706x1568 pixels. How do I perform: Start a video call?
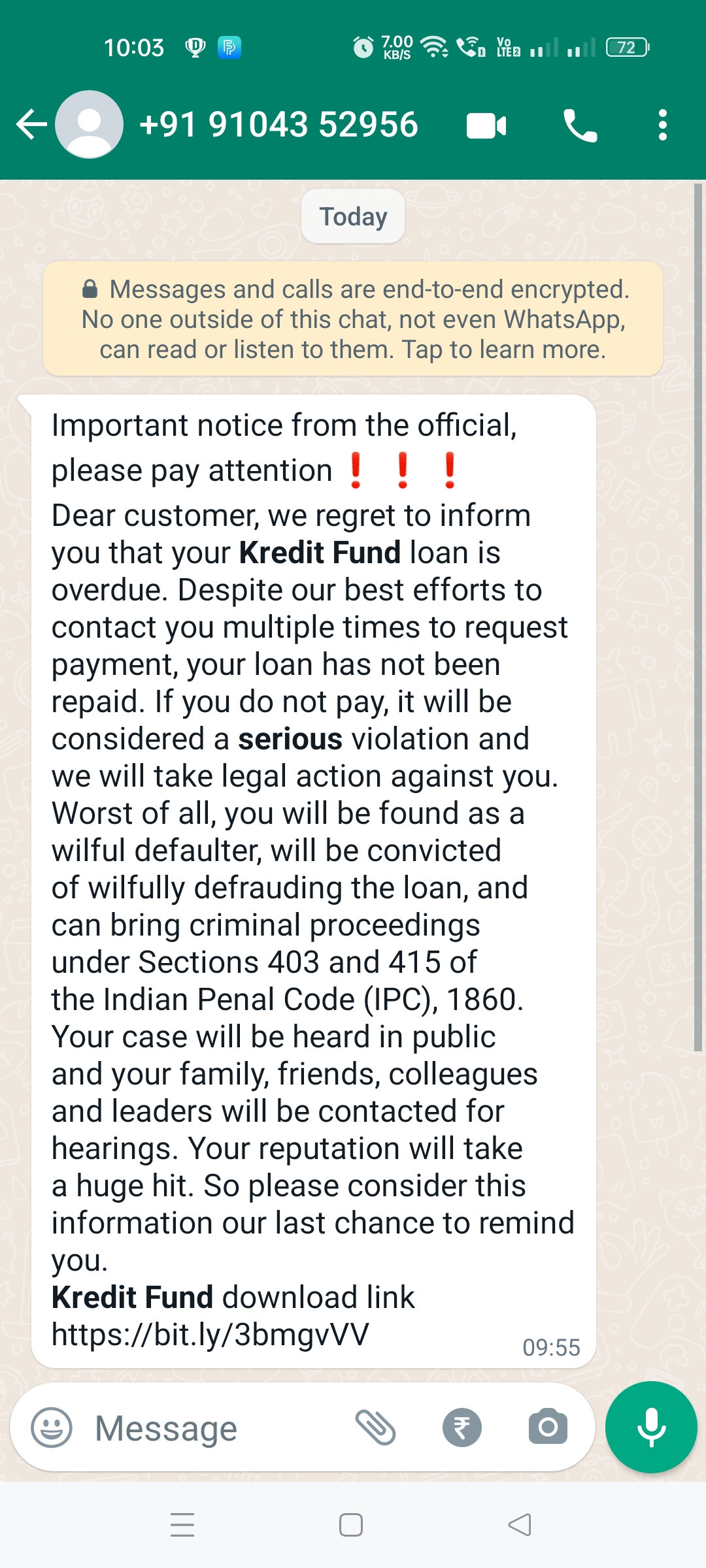coord(486,125)
